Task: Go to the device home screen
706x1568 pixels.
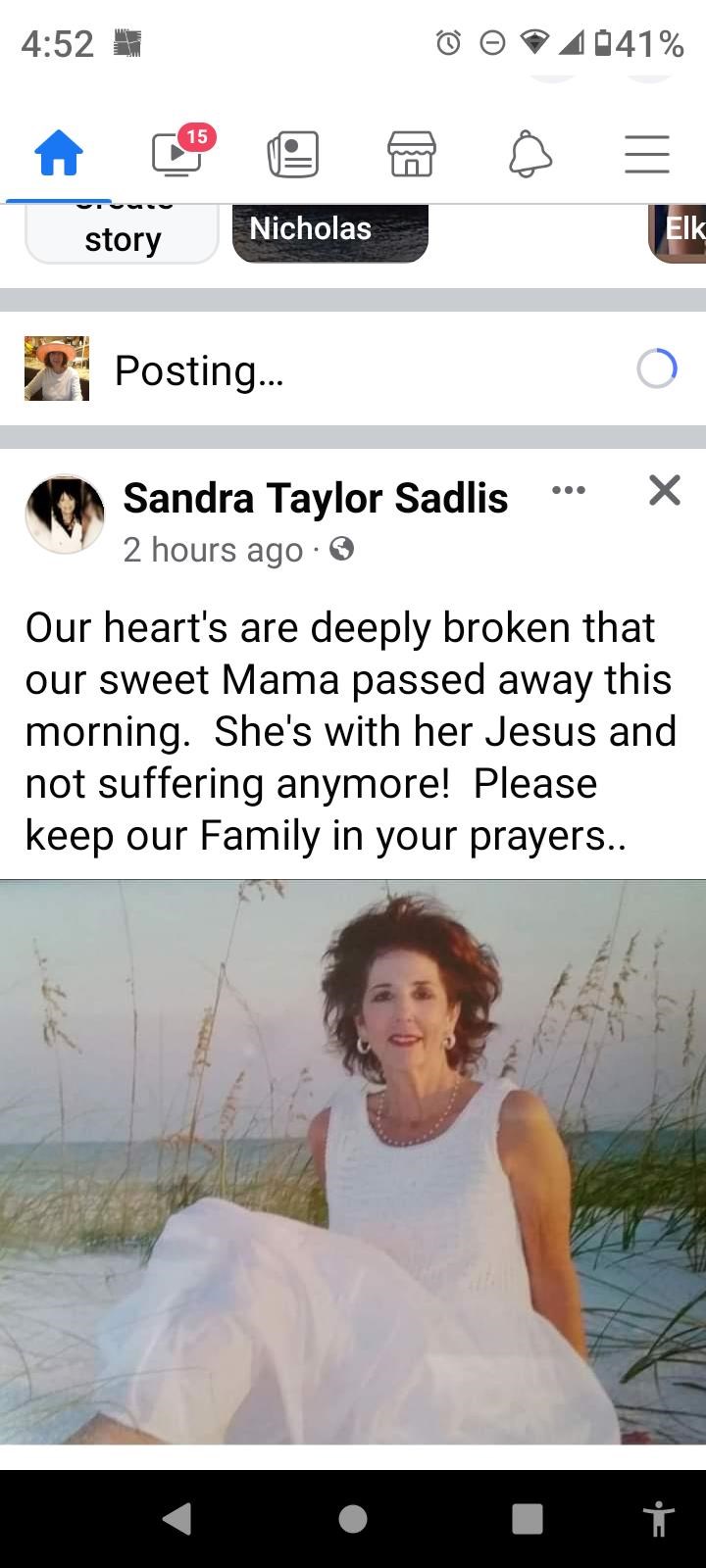Action: (x=353, y=1518)
